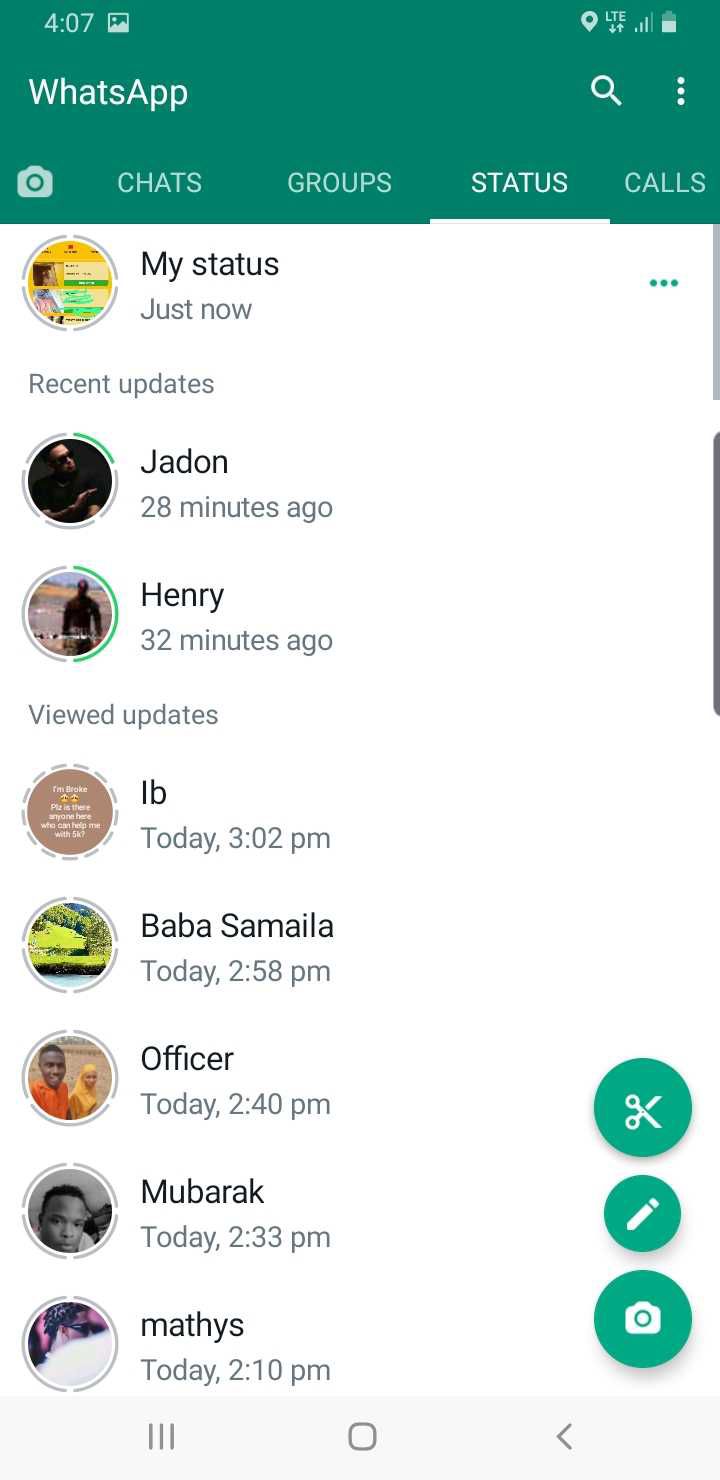Viewport: 720px width, 1480px height.
Task: Switch to the GROUPS tab
Action: 339,183
